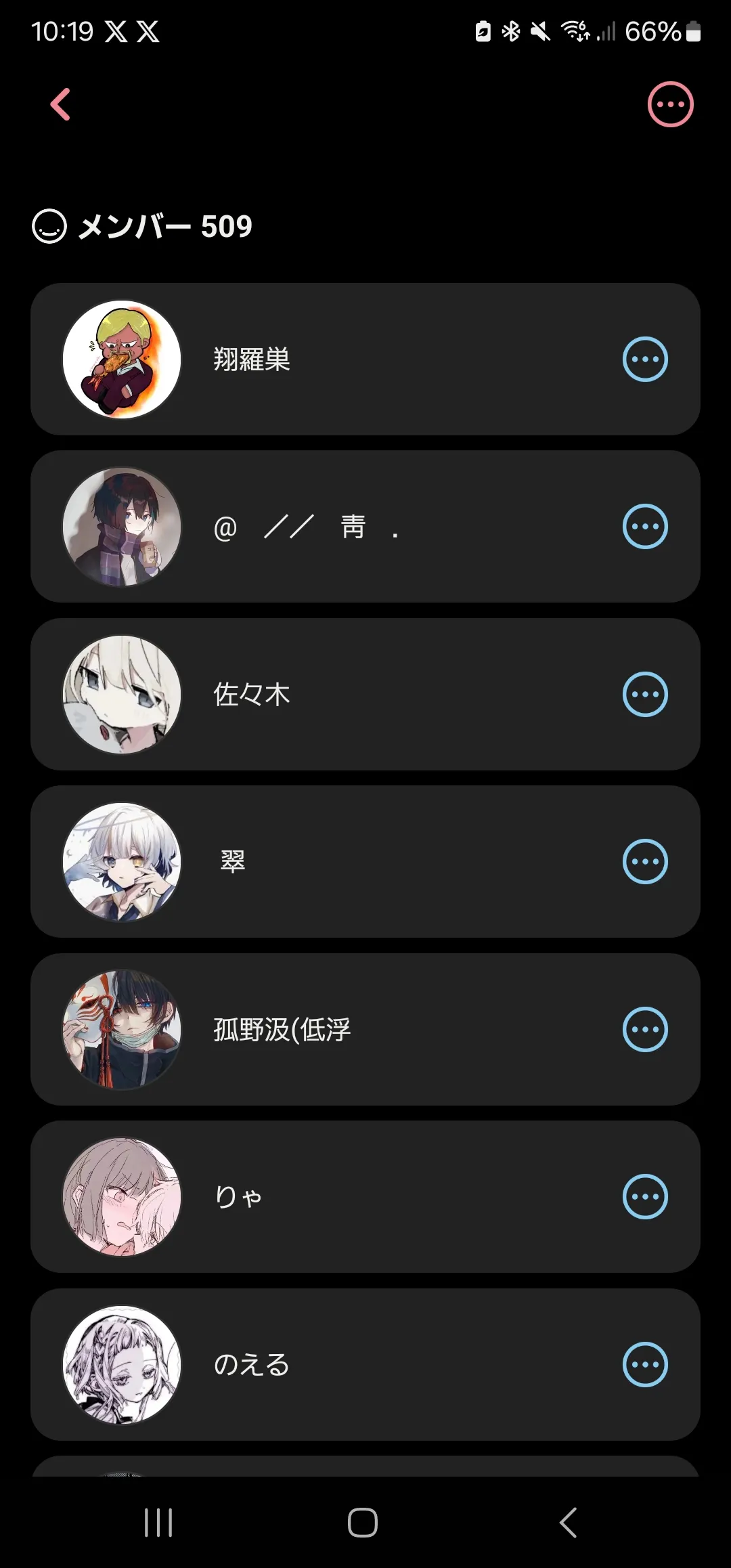Open options for the member with 青
Viewport: 731px width, 1568px height.
pos(645,526)
